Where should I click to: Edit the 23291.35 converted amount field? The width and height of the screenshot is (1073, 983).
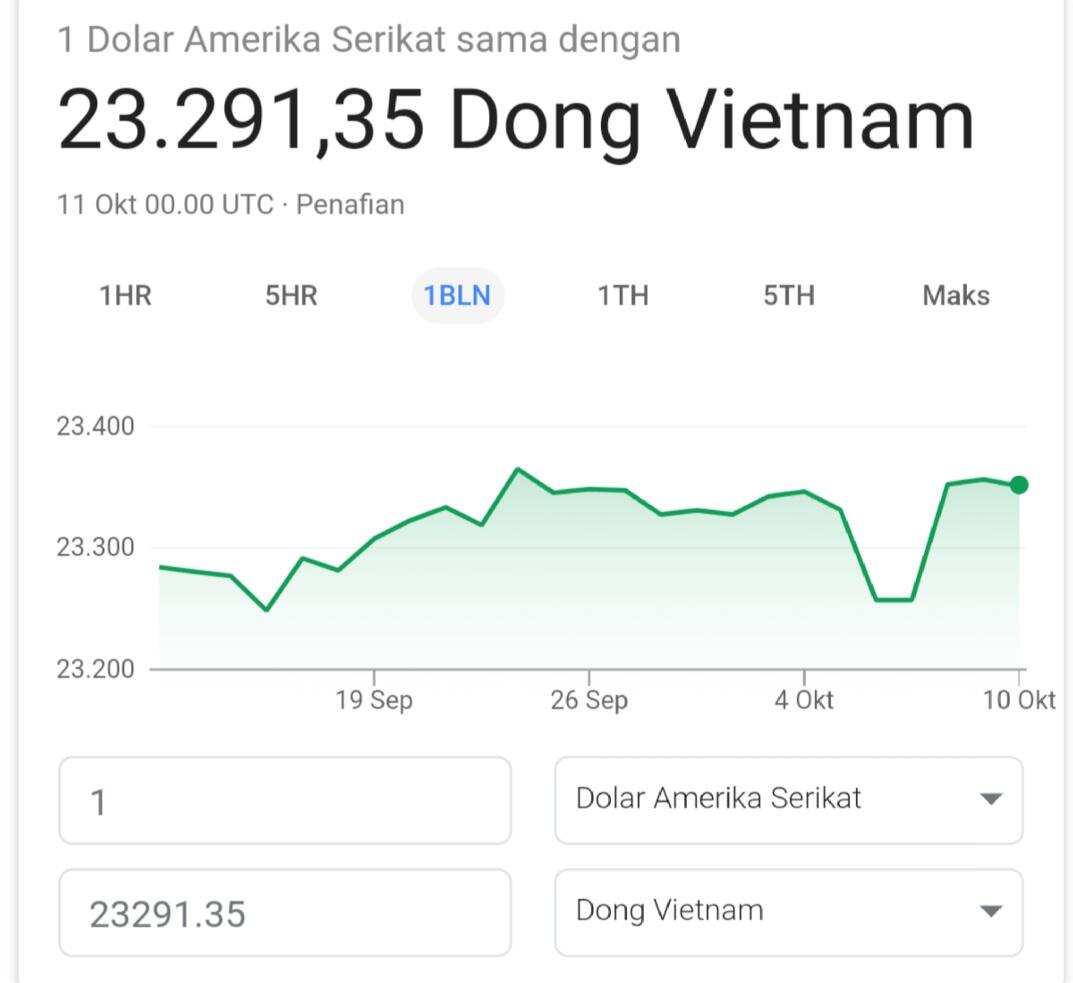click(285, 913)
